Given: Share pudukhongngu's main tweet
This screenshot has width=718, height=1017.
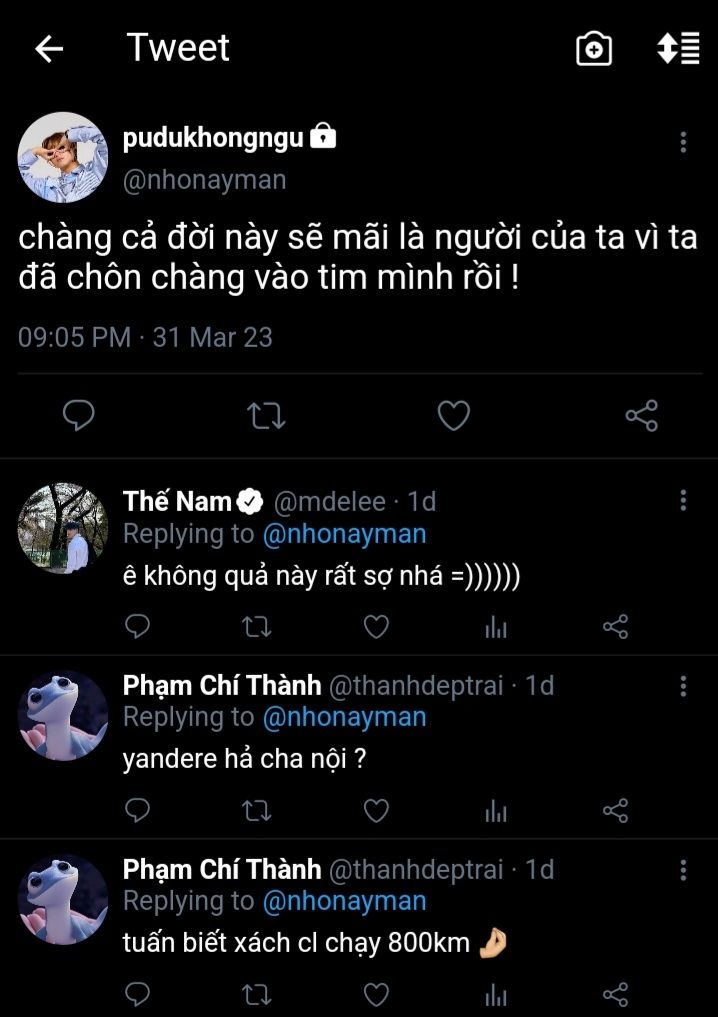Looking at the screenshot, I should tap(641, 415).
